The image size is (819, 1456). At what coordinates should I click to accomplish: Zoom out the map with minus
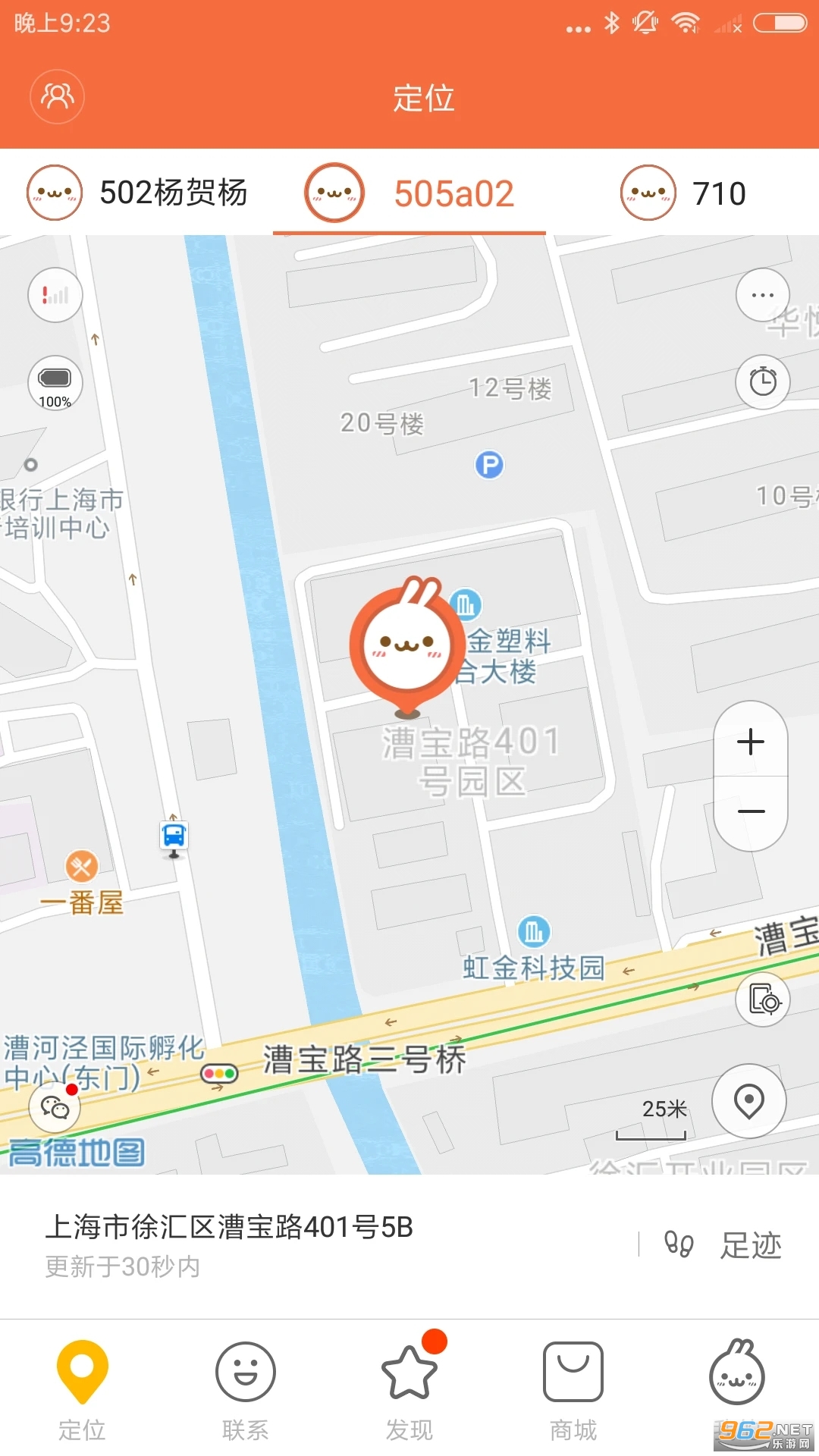coord(751,812)
